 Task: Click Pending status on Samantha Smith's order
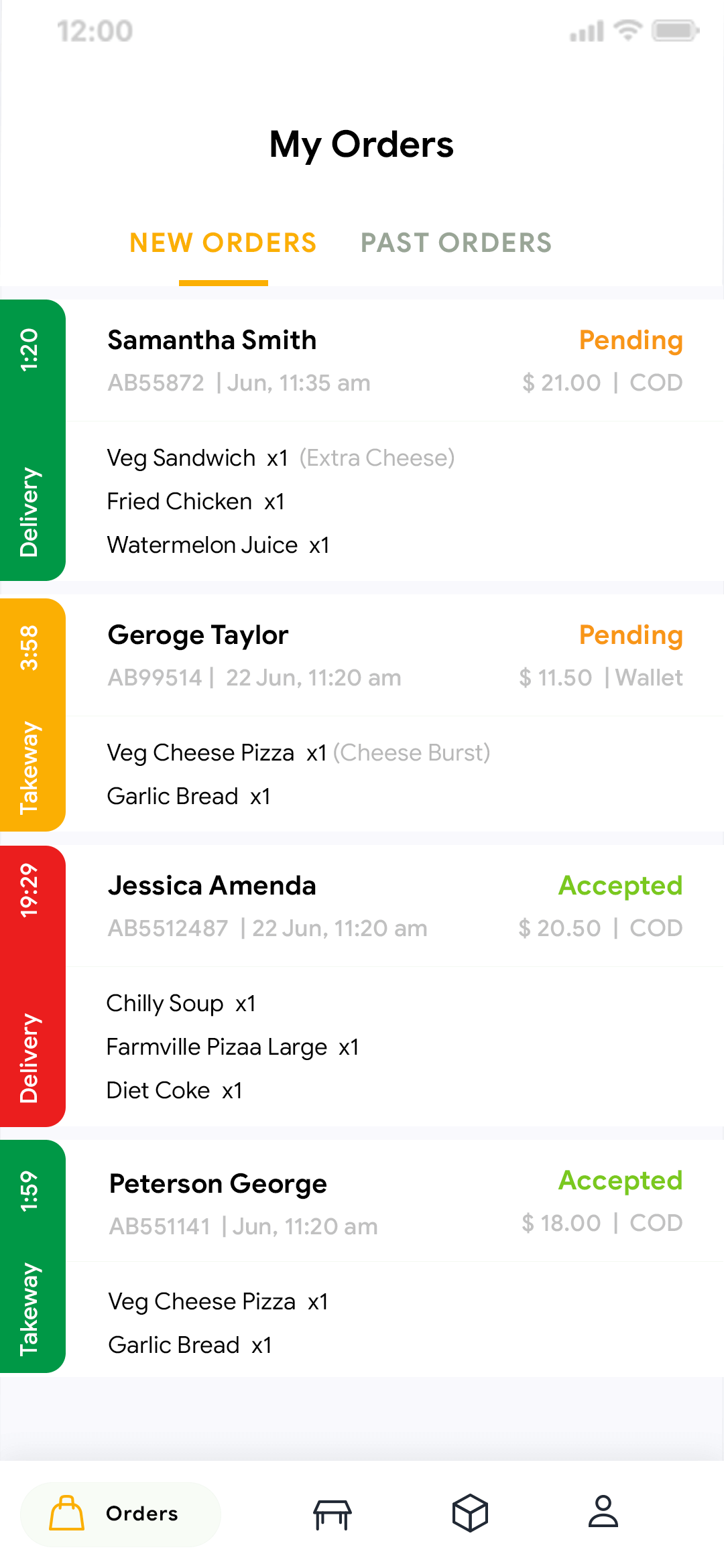tap(630, 340)
